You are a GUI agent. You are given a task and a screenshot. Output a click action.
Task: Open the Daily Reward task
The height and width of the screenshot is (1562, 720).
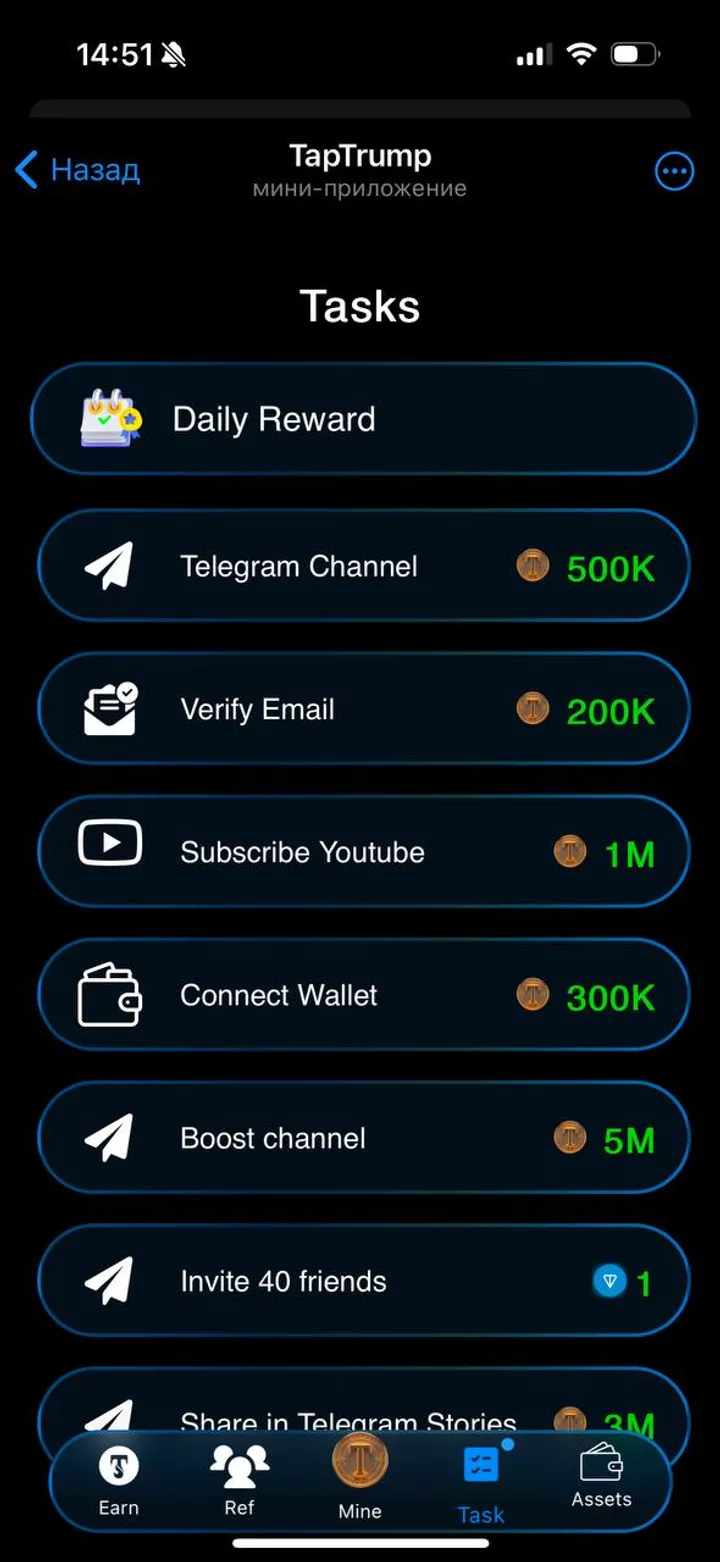362,419
